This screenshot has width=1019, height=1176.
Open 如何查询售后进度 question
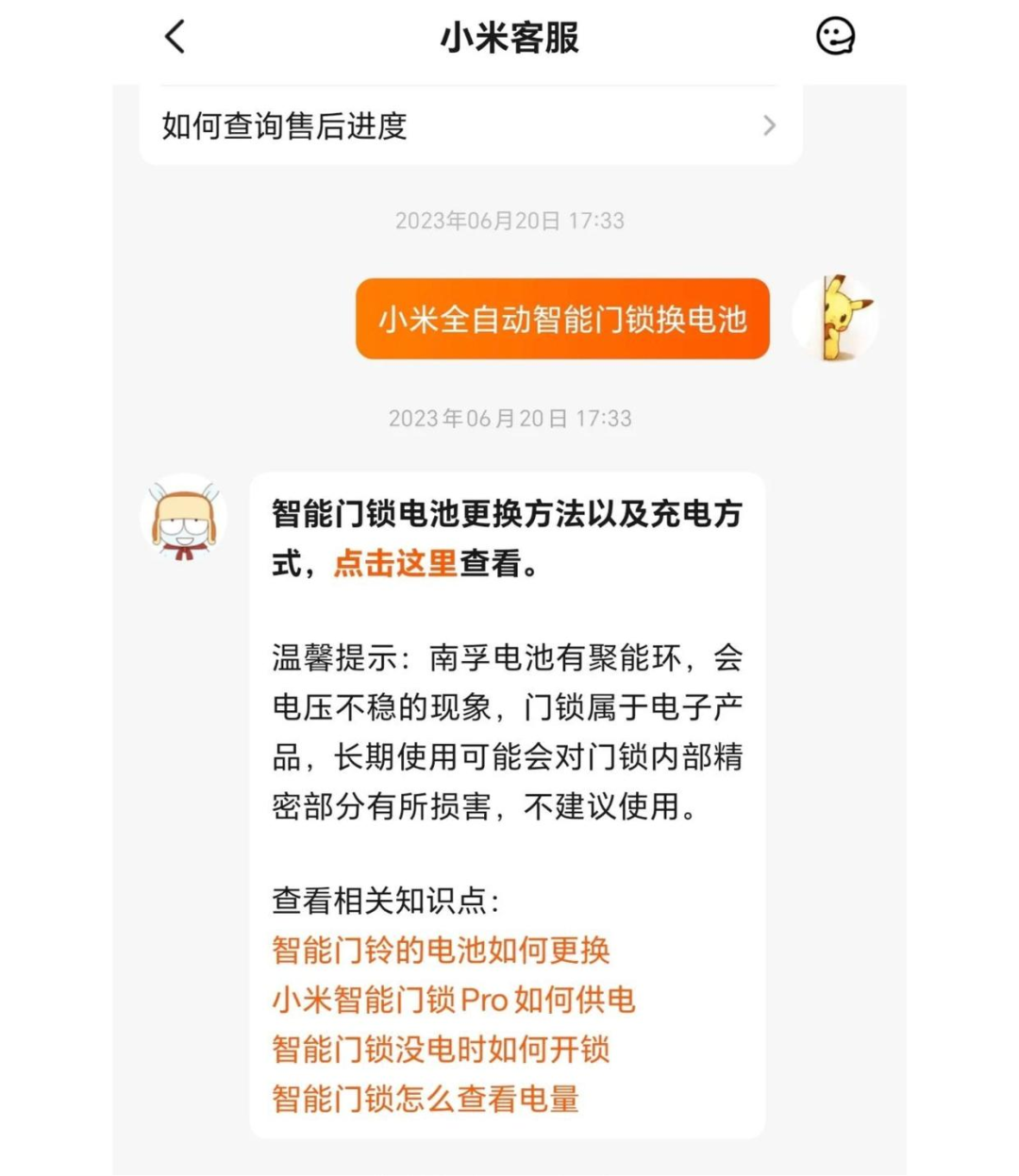point(470,125)
